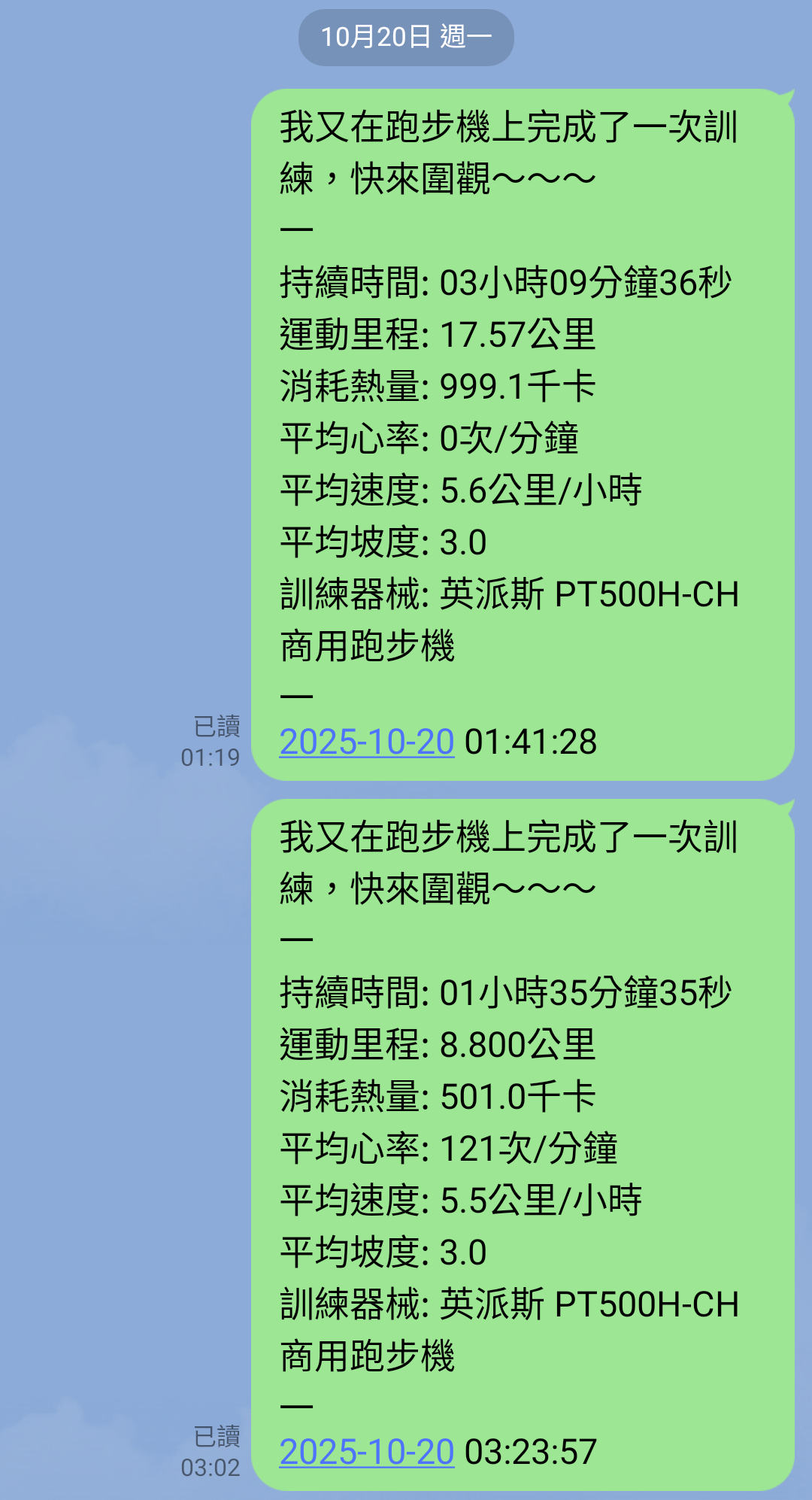The image size is (812, 1500).
Task: Open the 2025-10-20 link before 03:23:57
Action: [x=367, y=1452]
